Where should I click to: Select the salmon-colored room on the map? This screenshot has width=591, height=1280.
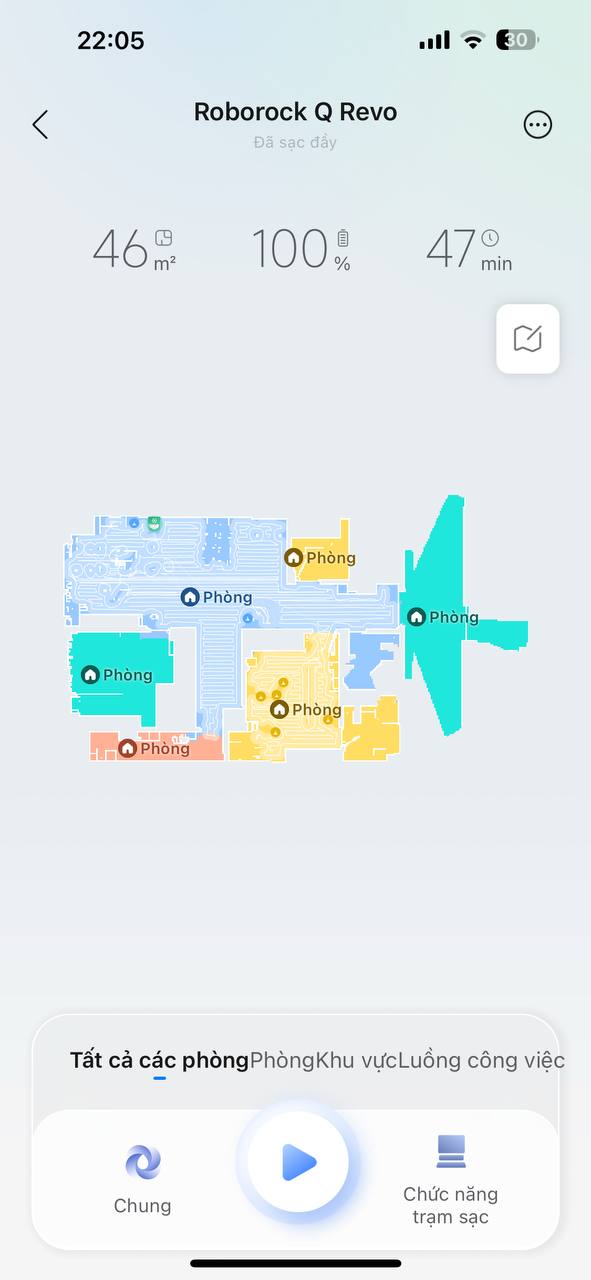click(155, 747)
